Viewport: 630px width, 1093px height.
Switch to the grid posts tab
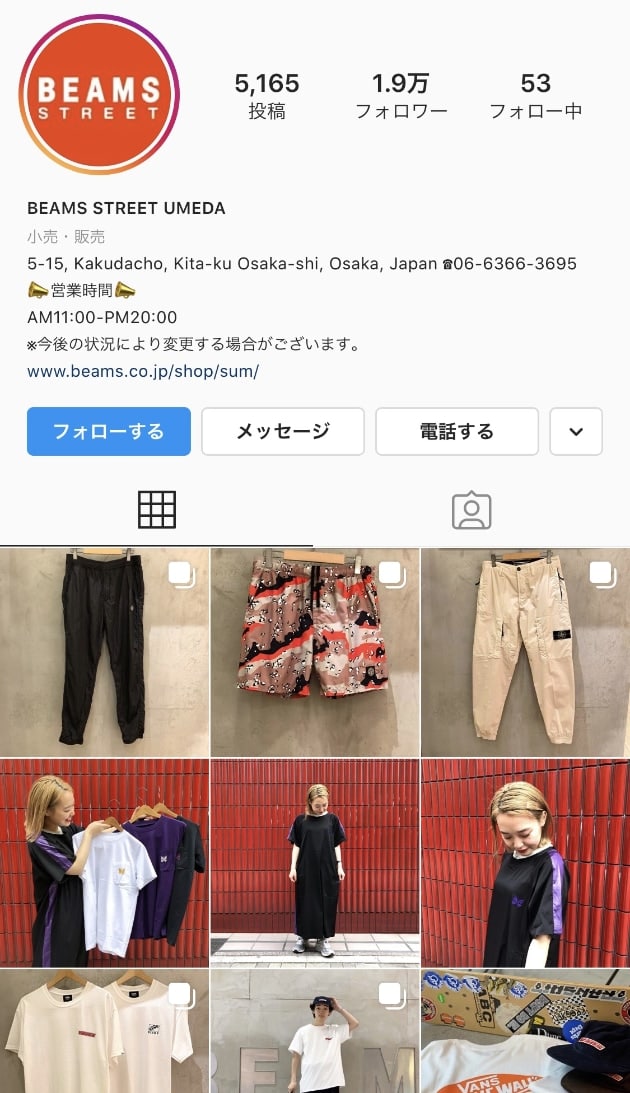pyautogui.click(x=156, y=510)
